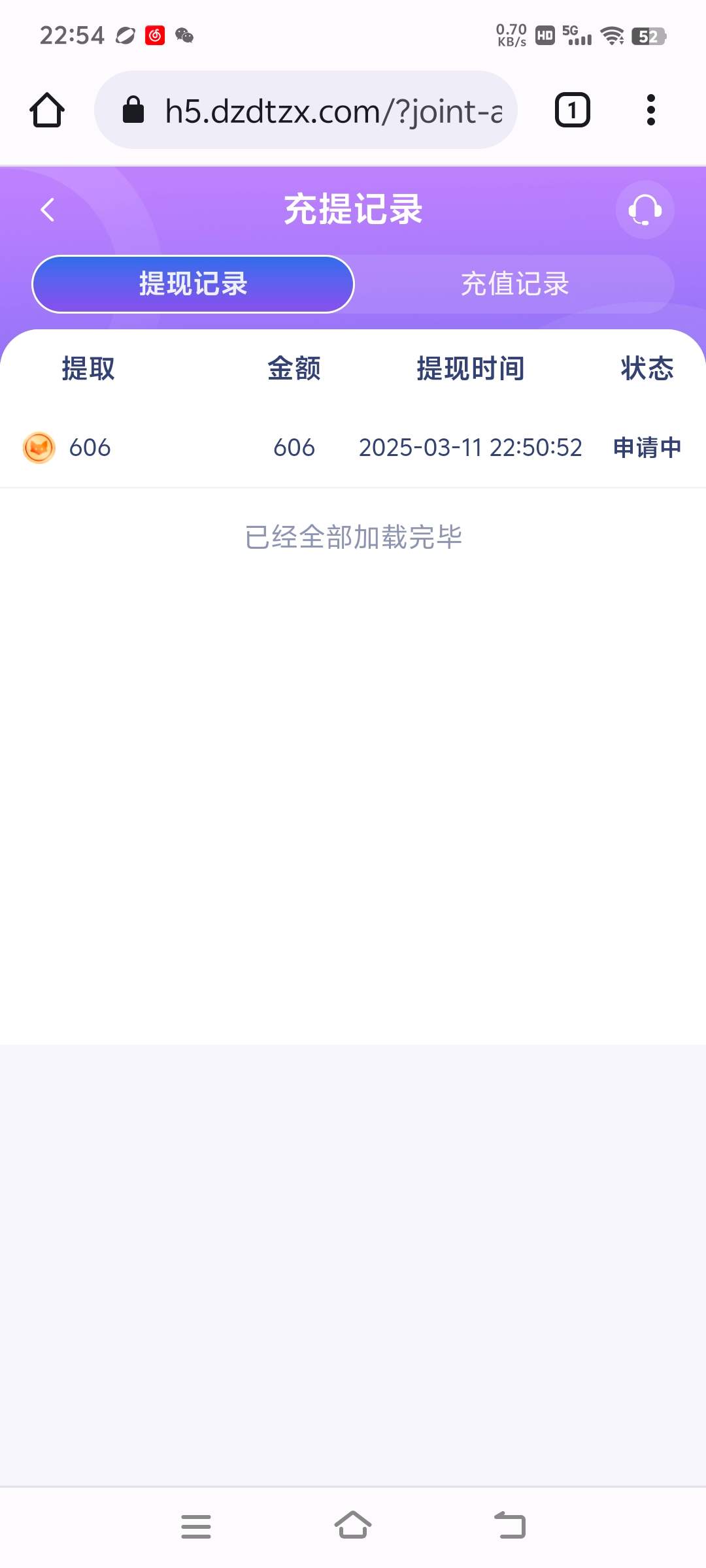The width and height of the screenshot is (706, 1568).
Task: Open the browser home icon
Action: tap(45, 109)
